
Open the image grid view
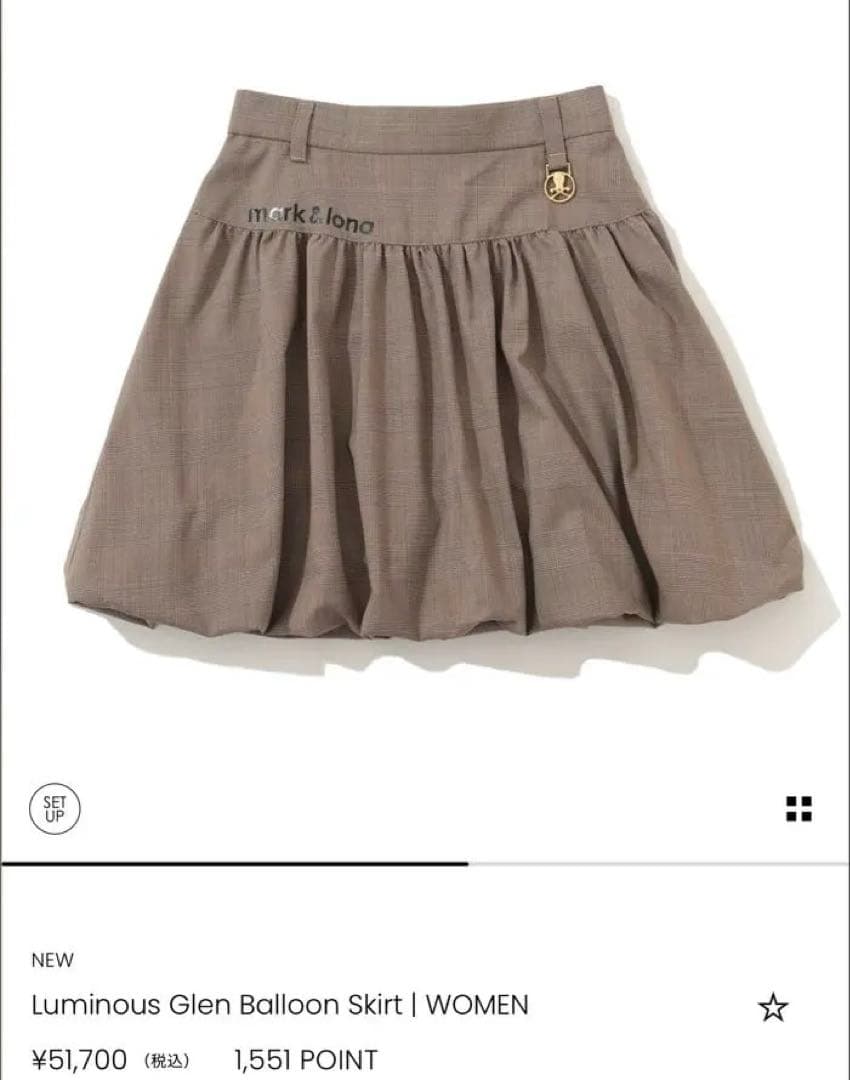tap(799, 809)
